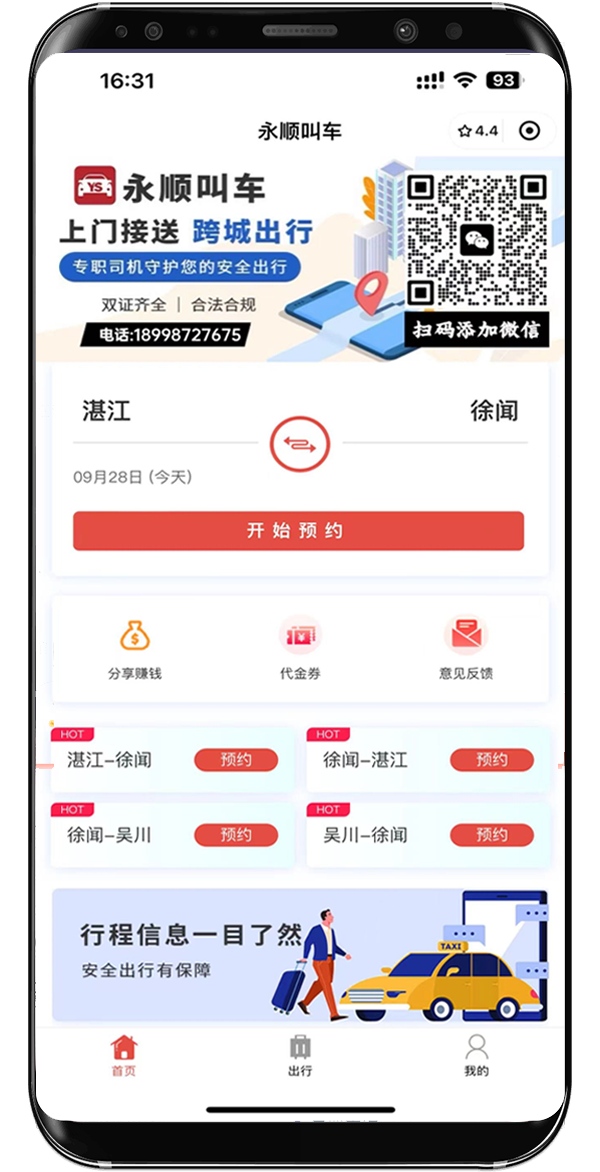
Task: Change the destination city 徐闻
Action: click(494, 411)
